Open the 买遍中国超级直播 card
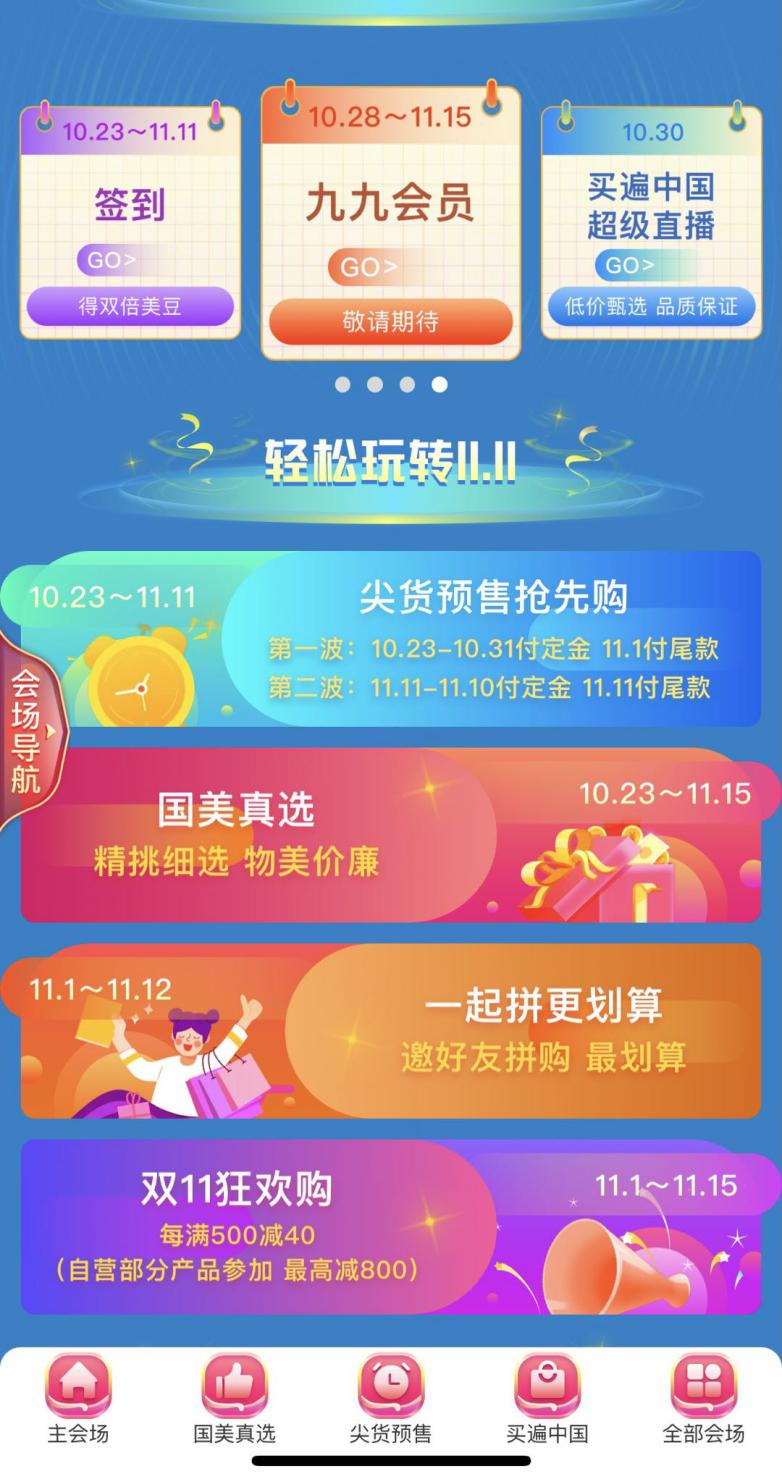 [651, 206]
